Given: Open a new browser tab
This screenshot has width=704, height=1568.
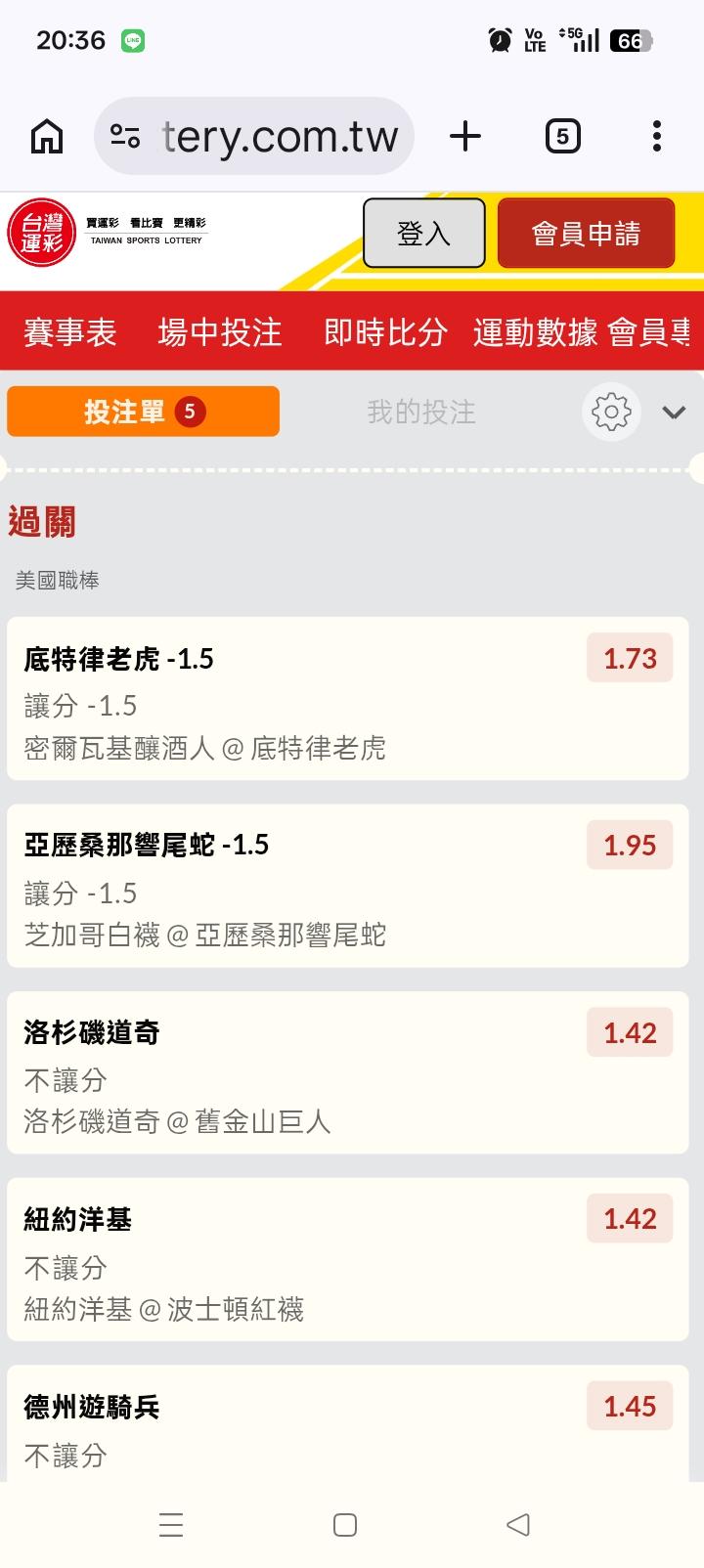Looking at the screenshot, I should tap(465, 136).
